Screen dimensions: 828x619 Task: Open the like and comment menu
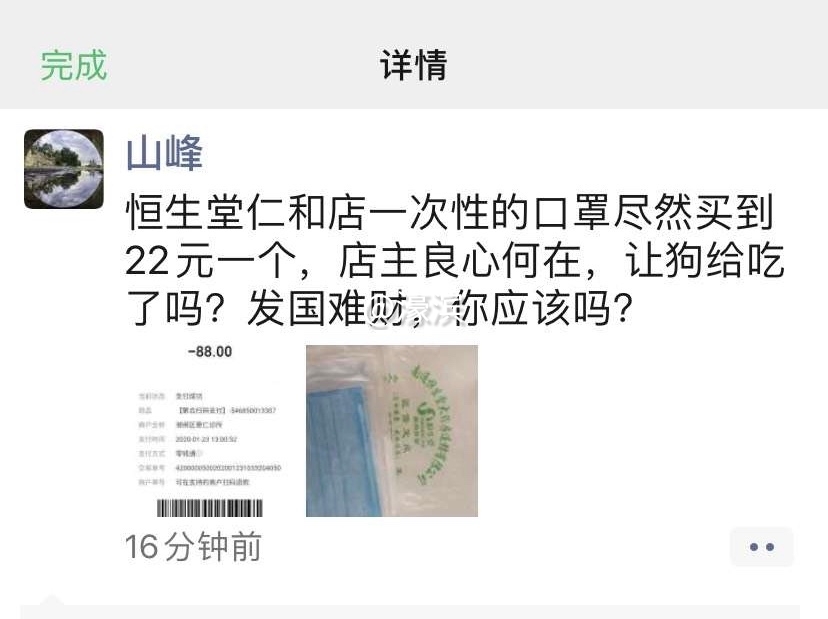(761, 547)
